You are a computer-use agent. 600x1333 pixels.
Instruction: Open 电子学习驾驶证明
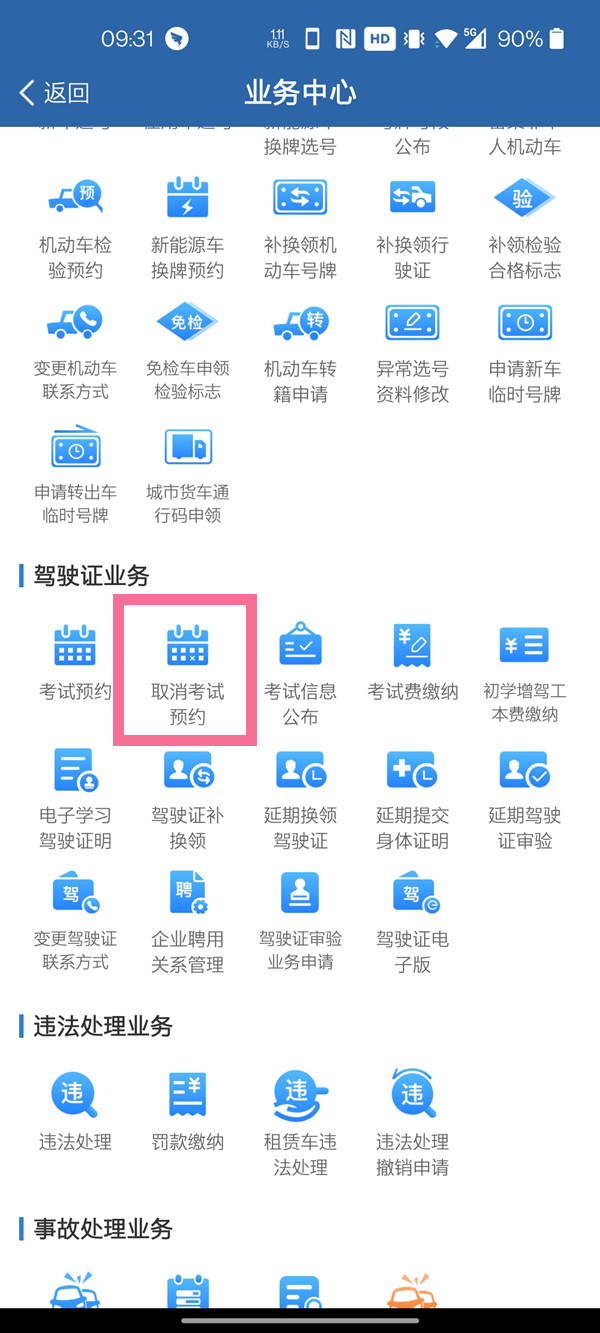point(75,797)
